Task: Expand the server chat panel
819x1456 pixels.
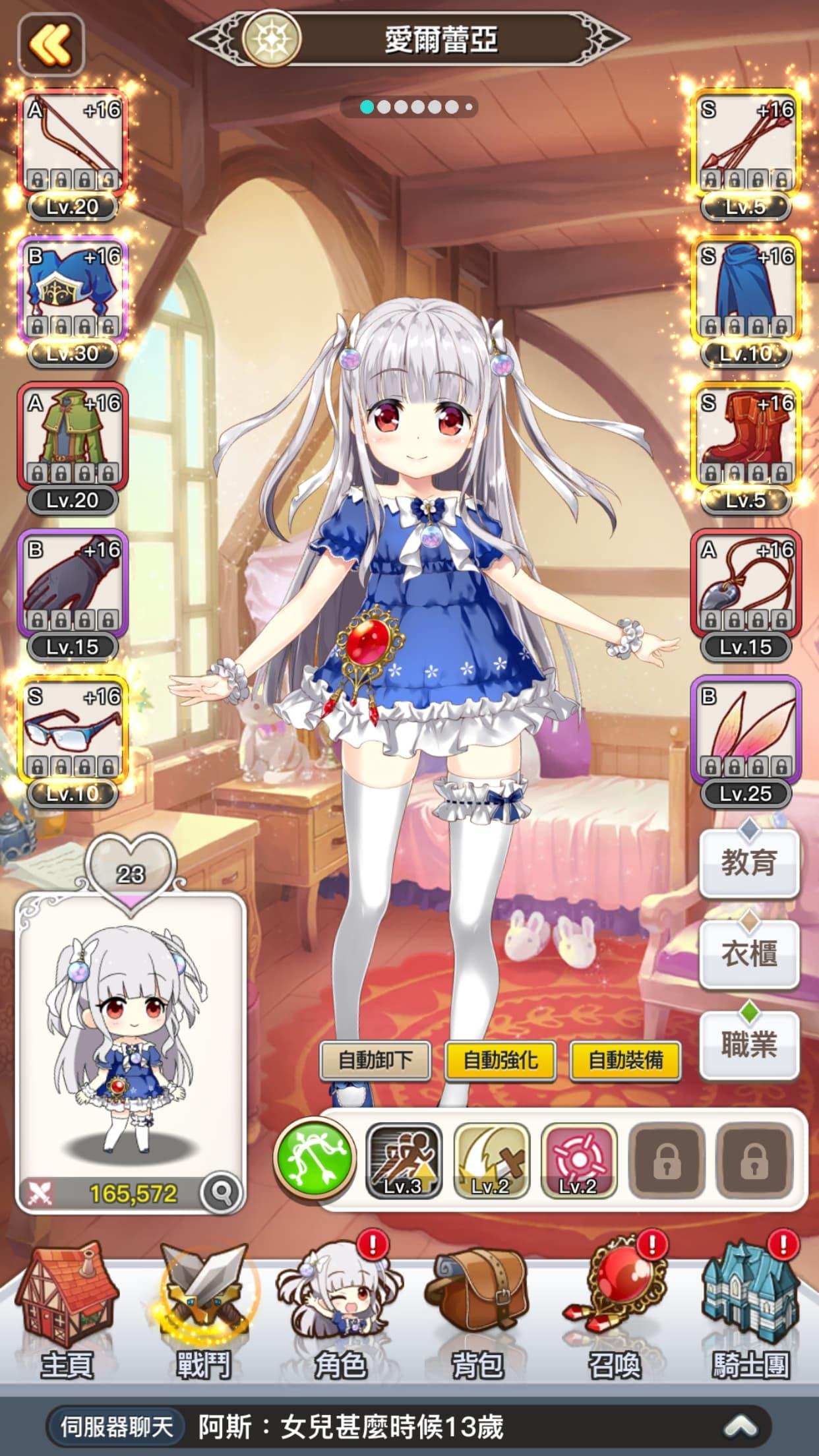Action: 740,1428
